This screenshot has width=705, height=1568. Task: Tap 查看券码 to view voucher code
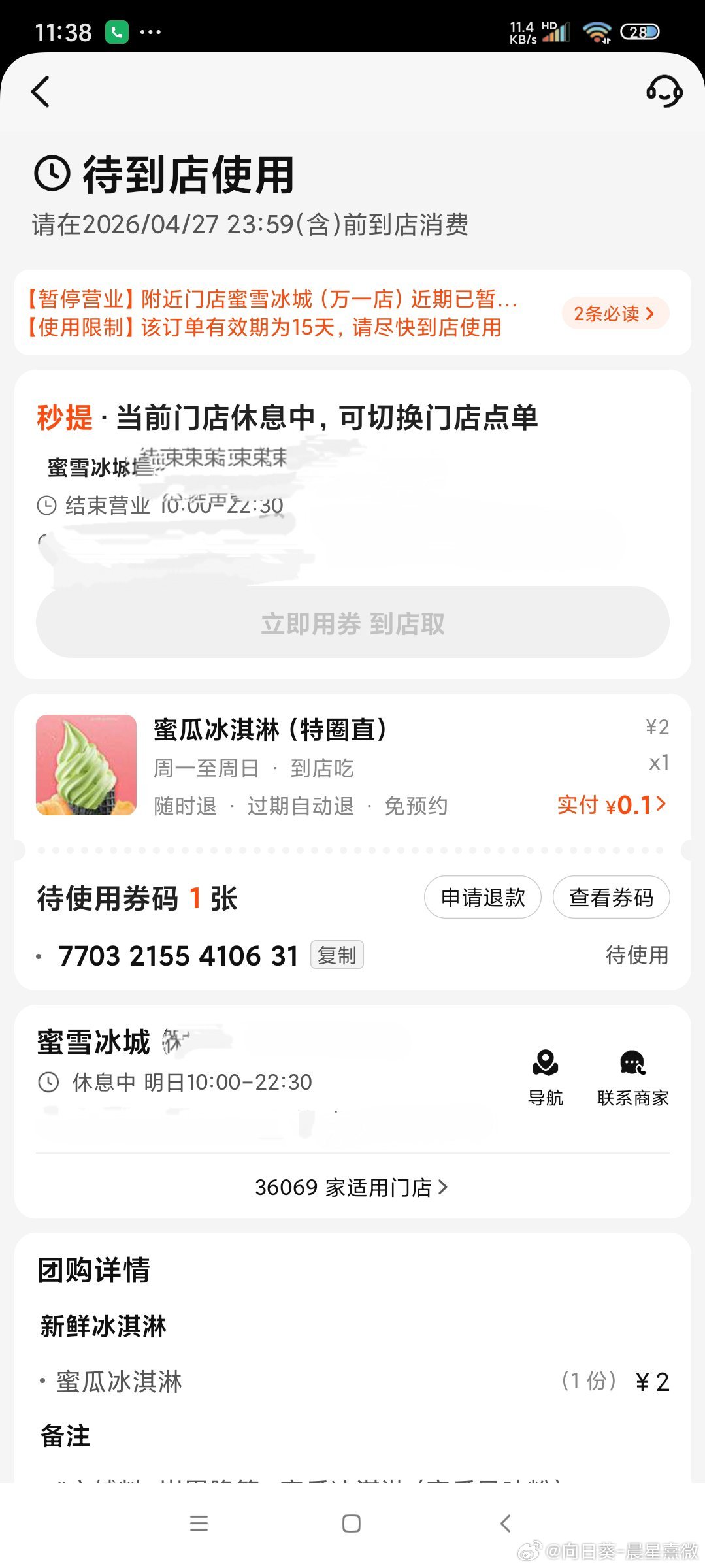pos(611,898)
